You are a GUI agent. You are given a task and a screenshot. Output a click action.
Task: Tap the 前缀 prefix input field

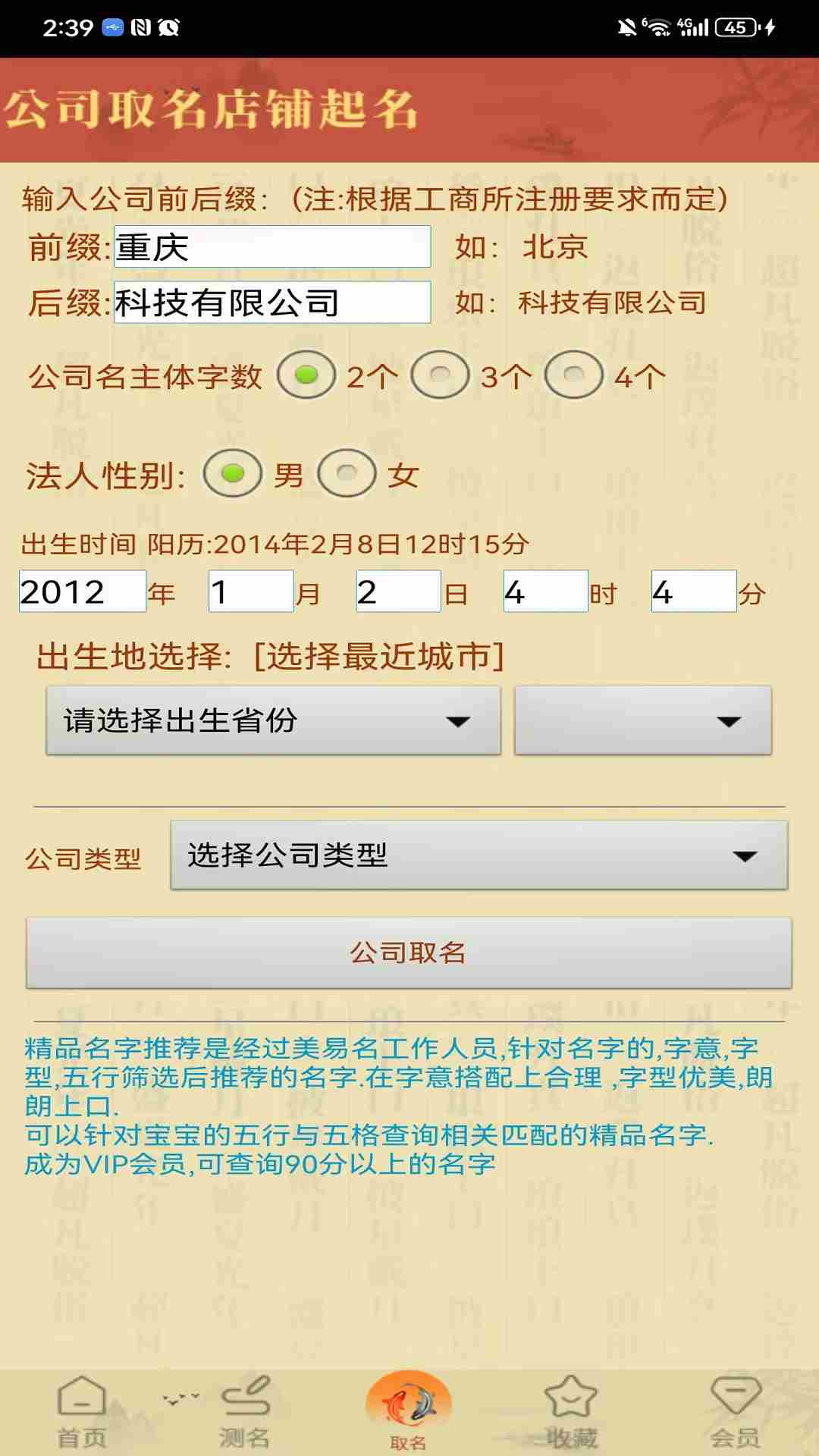click(x=272, y=246)
